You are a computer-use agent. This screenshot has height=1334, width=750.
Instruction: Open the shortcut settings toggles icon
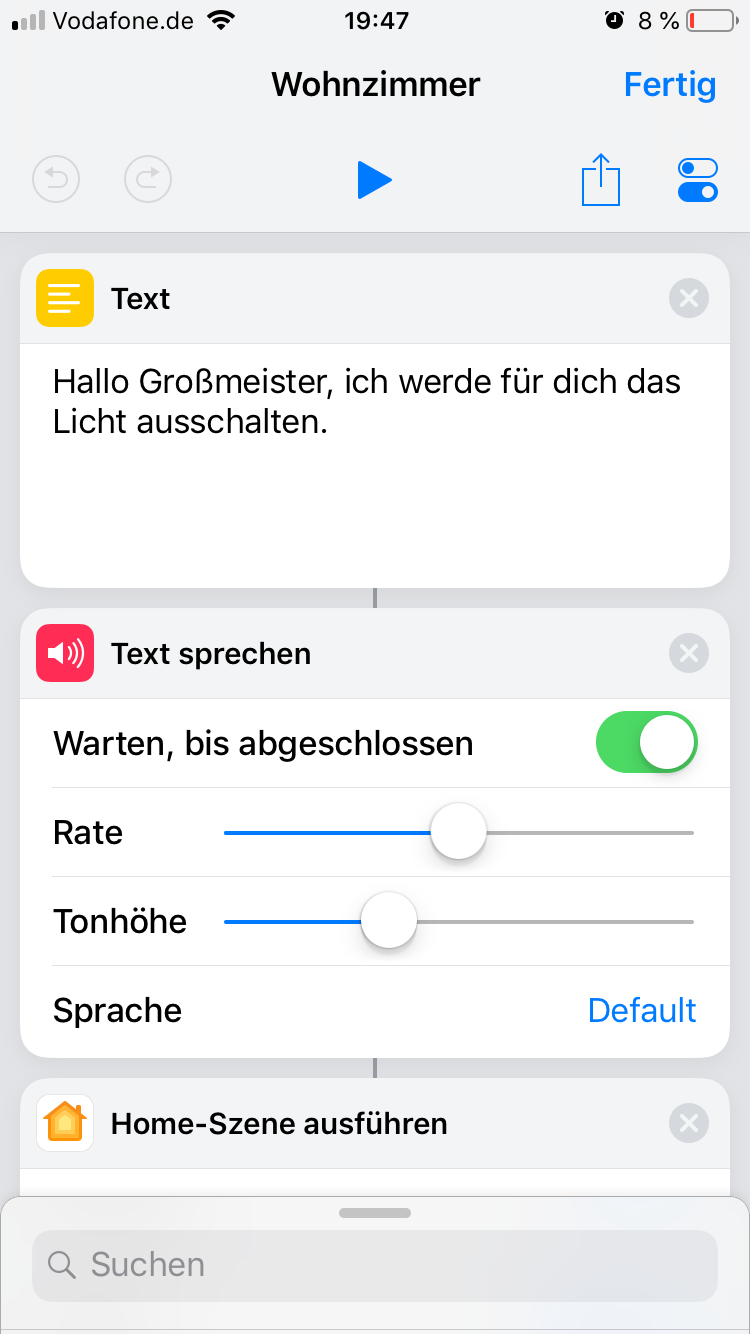point(697,180)
